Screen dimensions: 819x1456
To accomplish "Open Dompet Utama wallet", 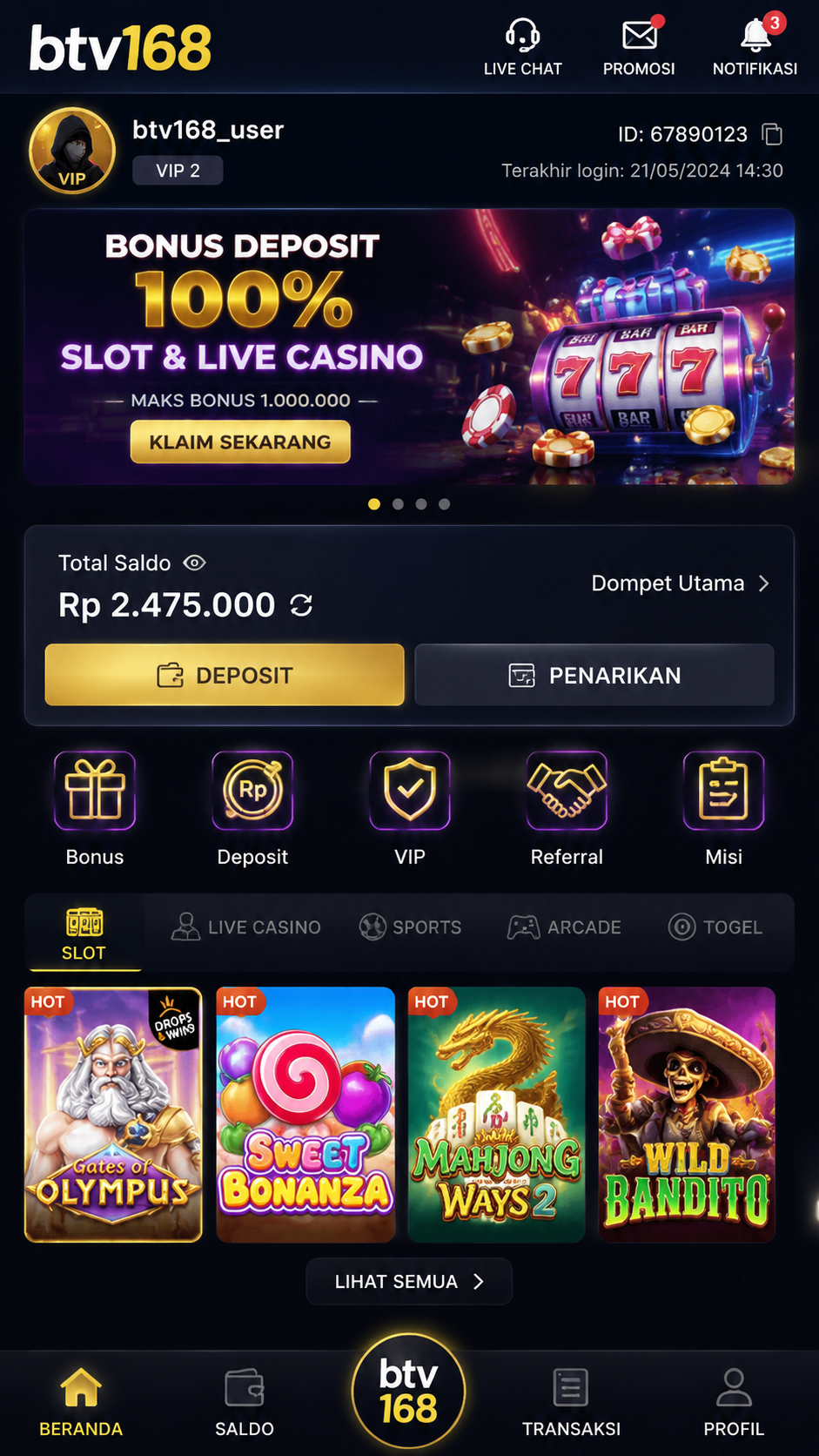I will click(681, 583).
